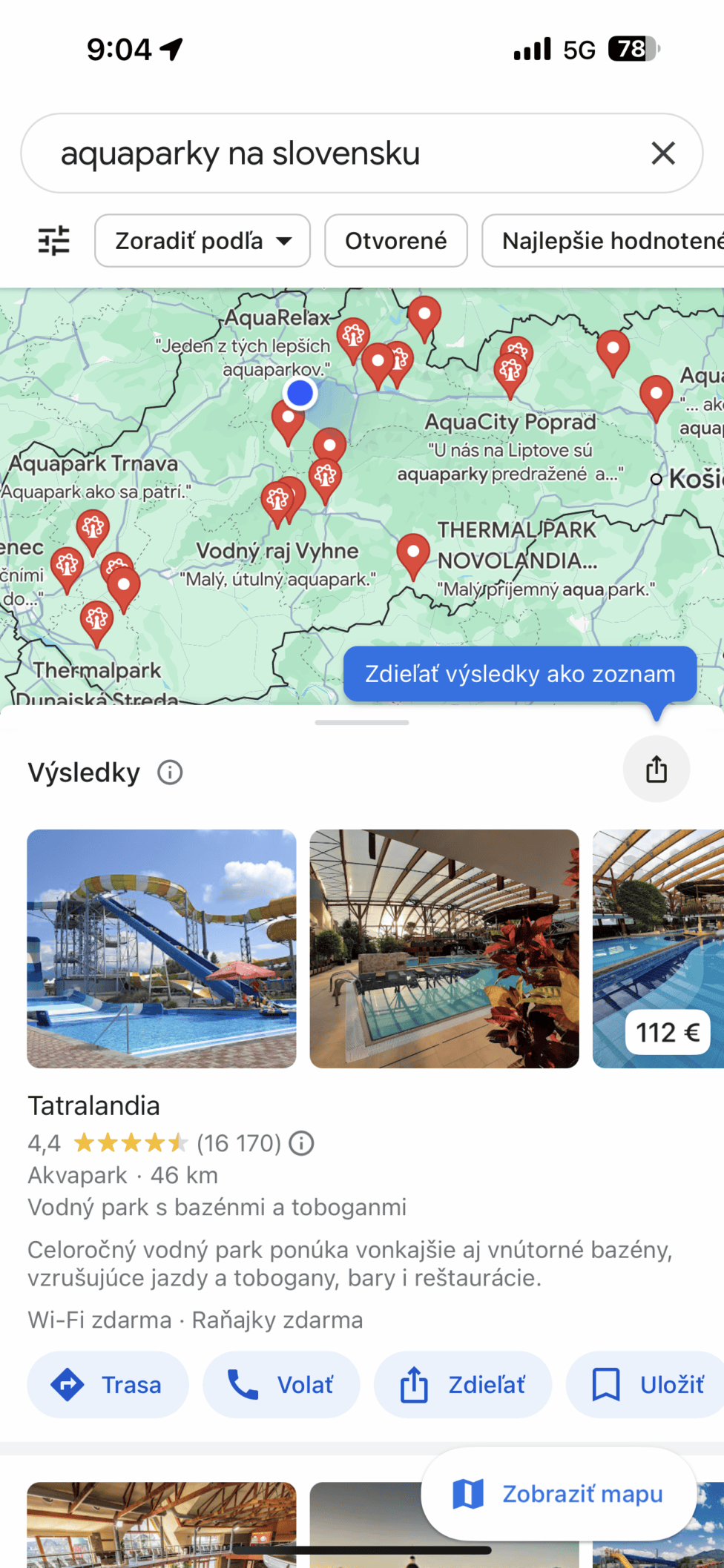The width and height of the screenshot is (724, 1568).
Task: Select Vodný raj Vyhne on the map
Action: [277, 551]
